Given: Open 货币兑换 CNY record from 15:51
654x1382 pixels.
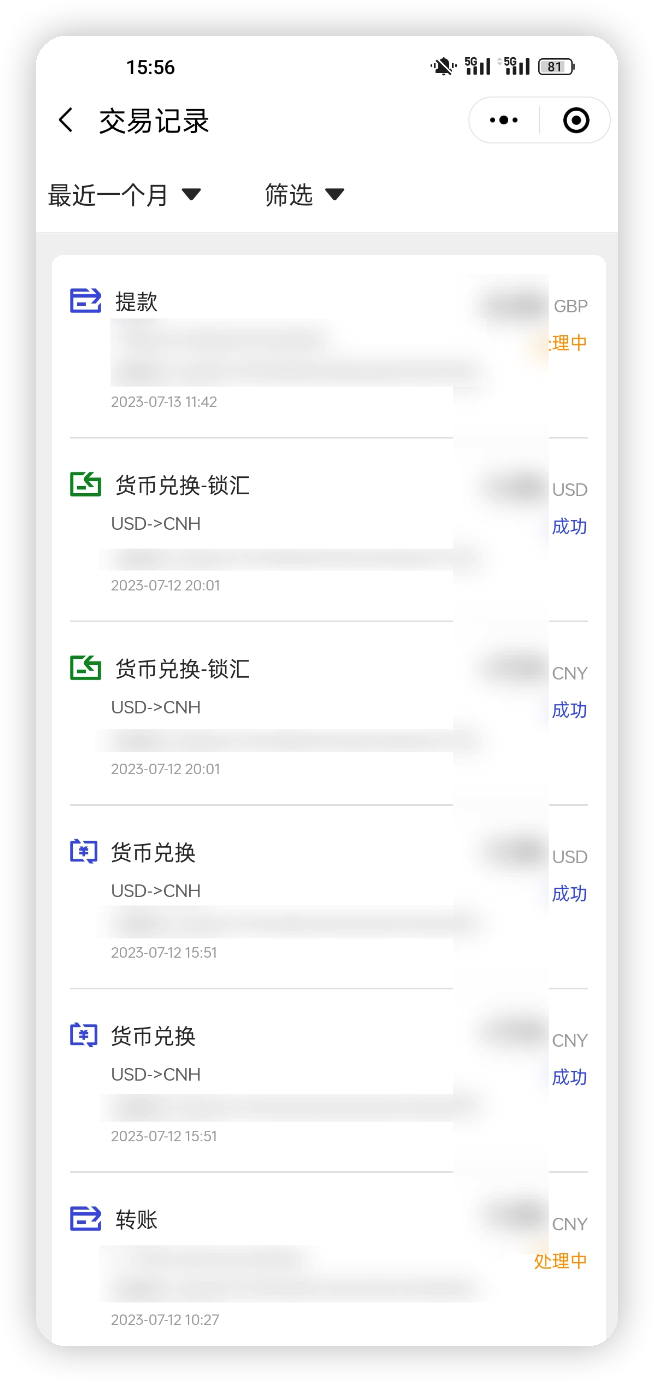Looking at the screenshot, I should pos(328,1081).
